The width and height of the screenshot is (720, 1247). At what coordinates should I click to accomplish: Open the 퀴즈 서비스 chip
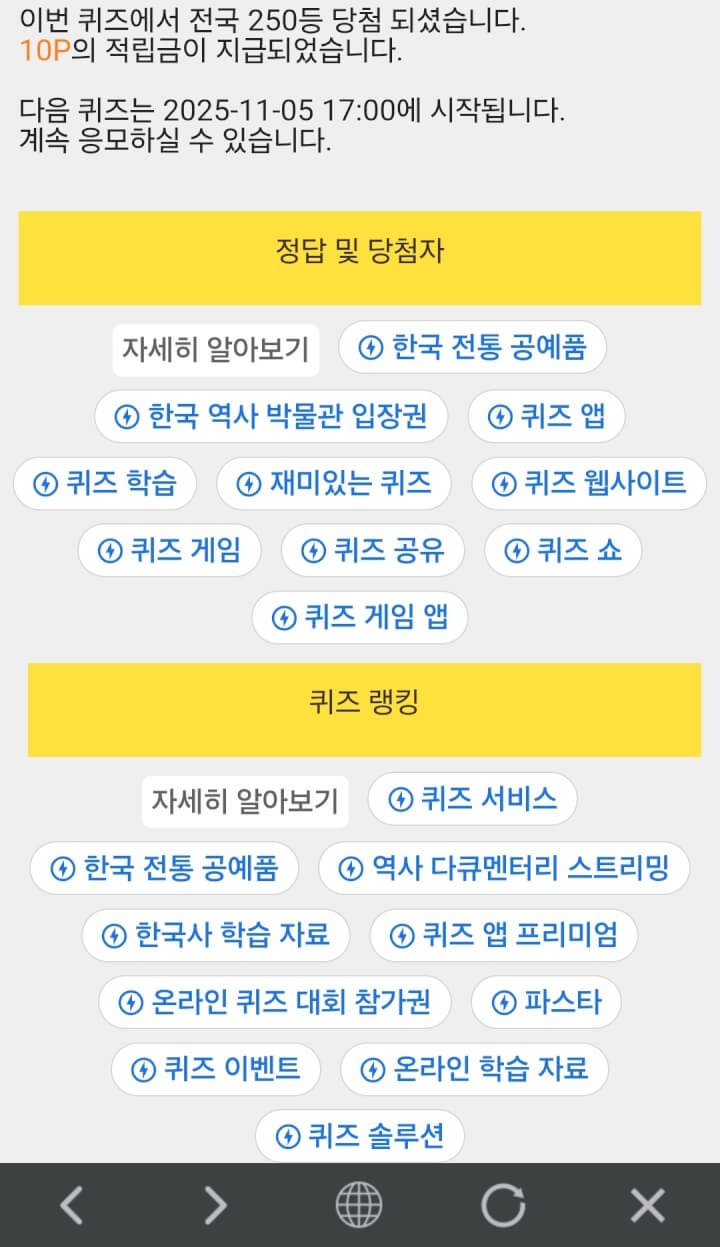coord(472,799)
